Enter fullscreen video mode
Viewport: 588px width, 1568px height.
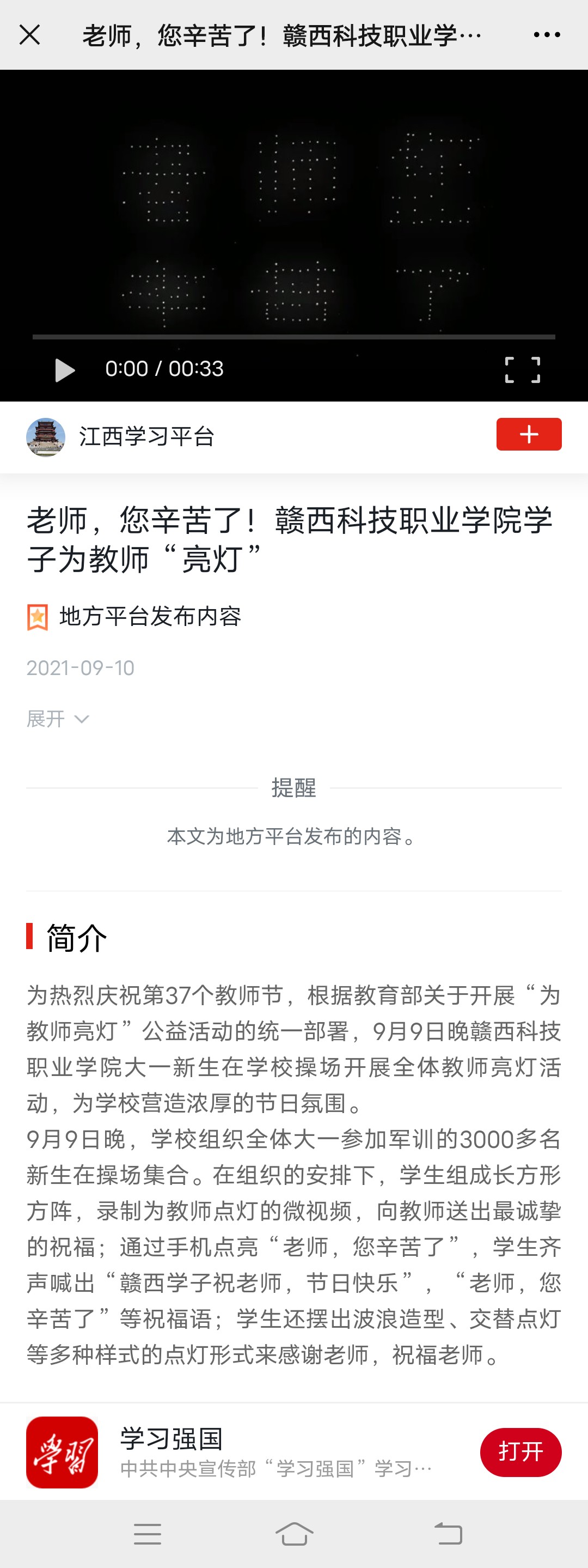(x=522, y=370)
